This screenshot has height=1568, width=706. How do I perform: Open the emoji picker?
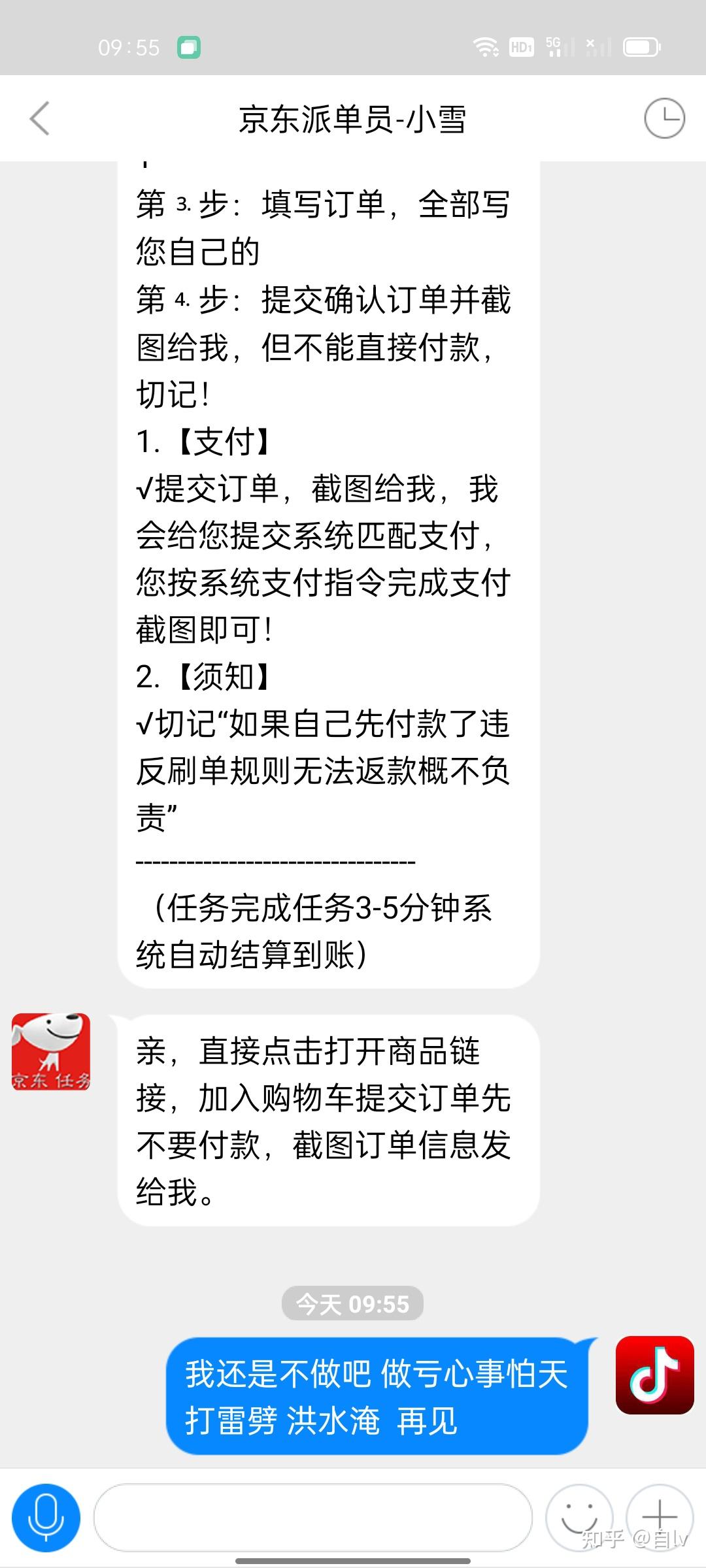tap(579, 1517)
